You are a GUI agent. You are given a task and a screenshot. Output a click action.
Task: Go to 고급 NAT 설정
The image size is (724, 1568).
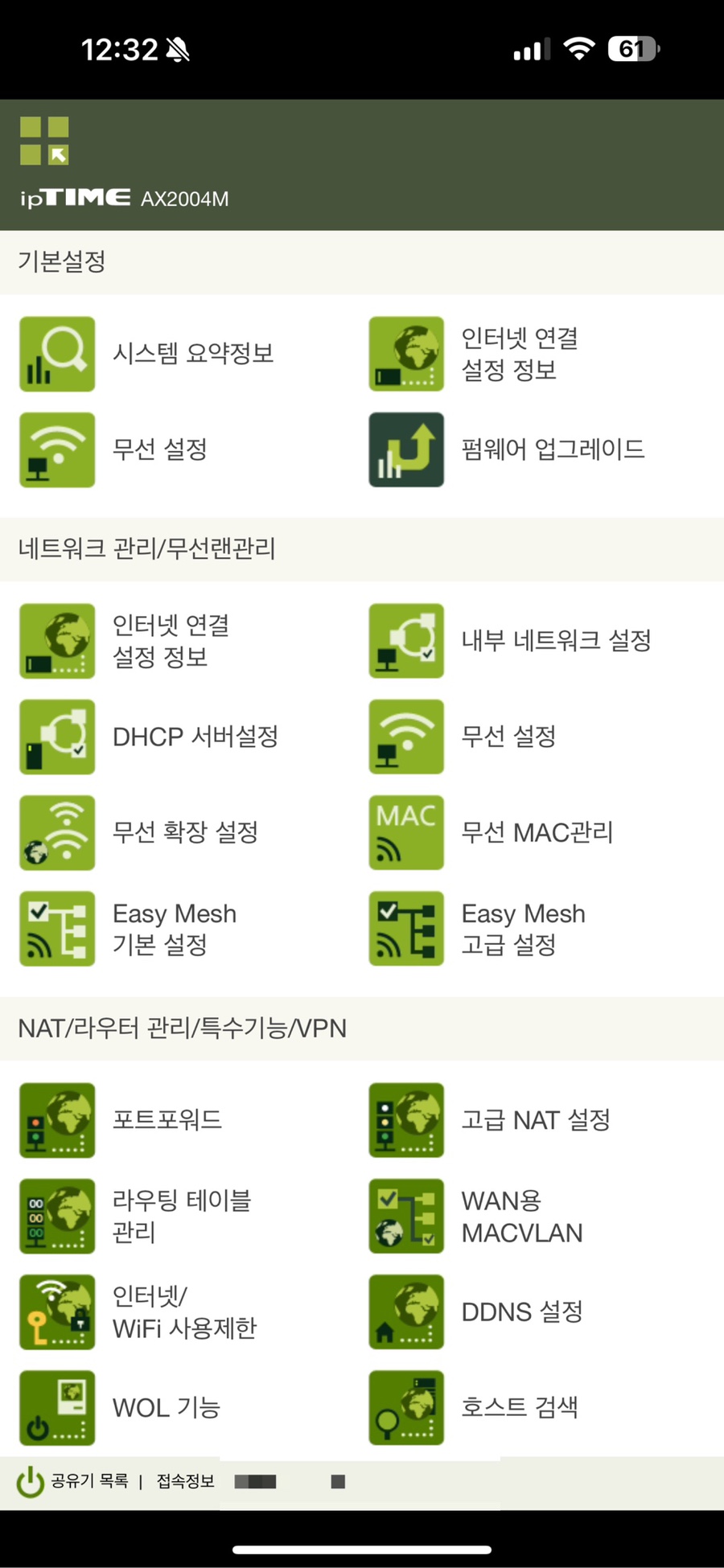pos(490,1120)
